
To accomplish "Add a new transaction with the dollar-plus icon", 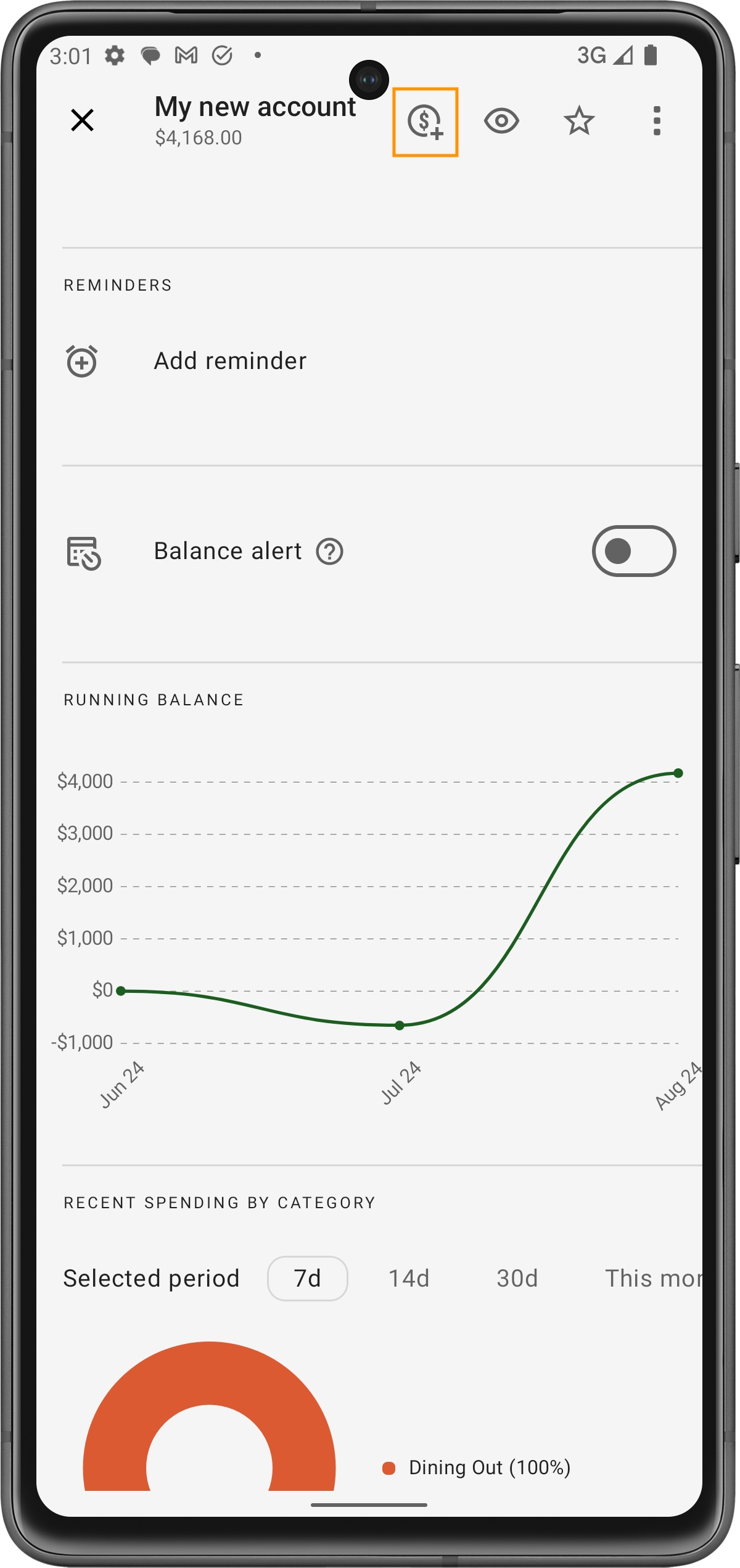I will 425,122.
